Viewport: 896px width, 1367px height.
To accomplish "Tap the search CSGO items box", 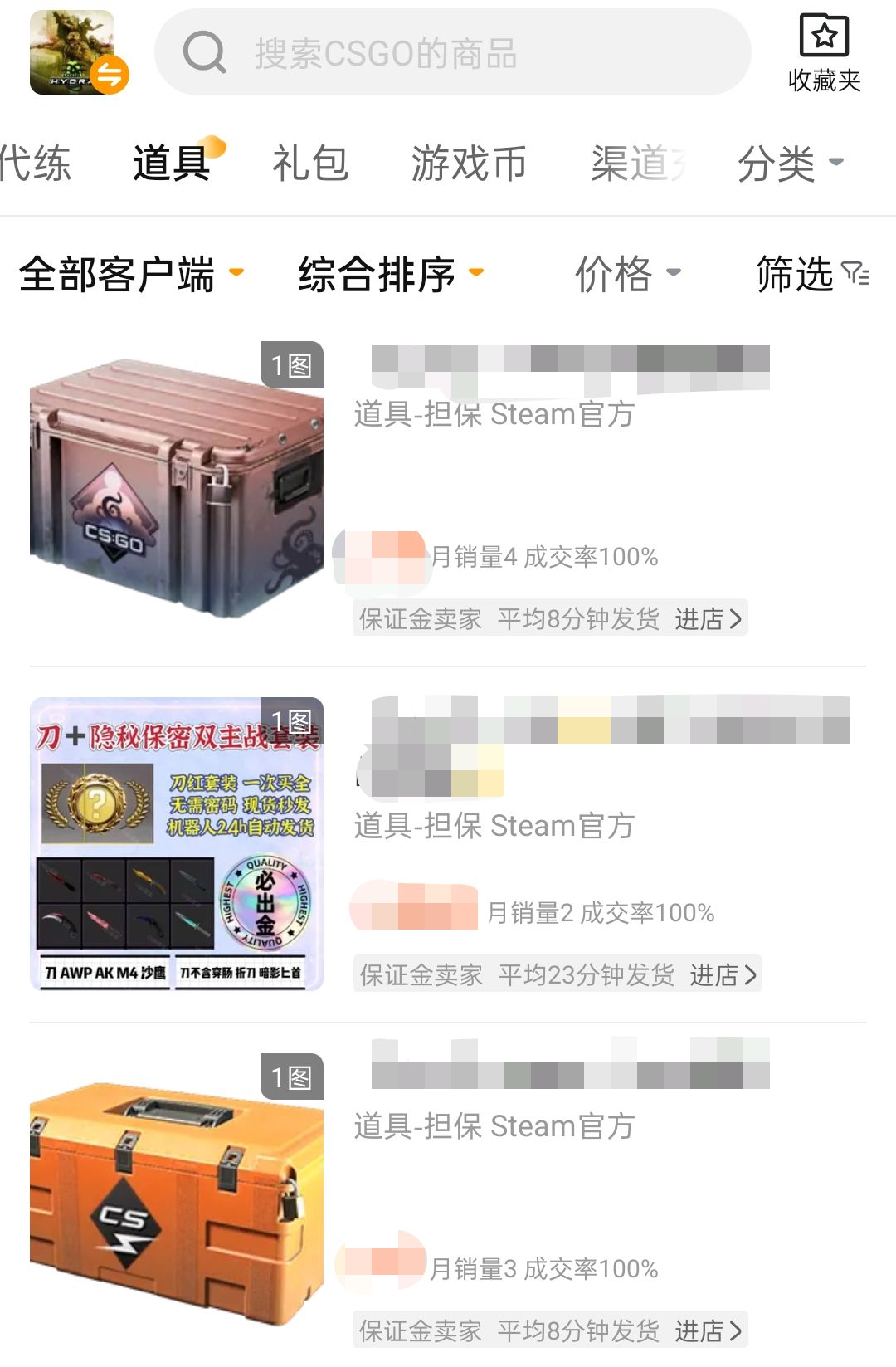I will [452, 53].
